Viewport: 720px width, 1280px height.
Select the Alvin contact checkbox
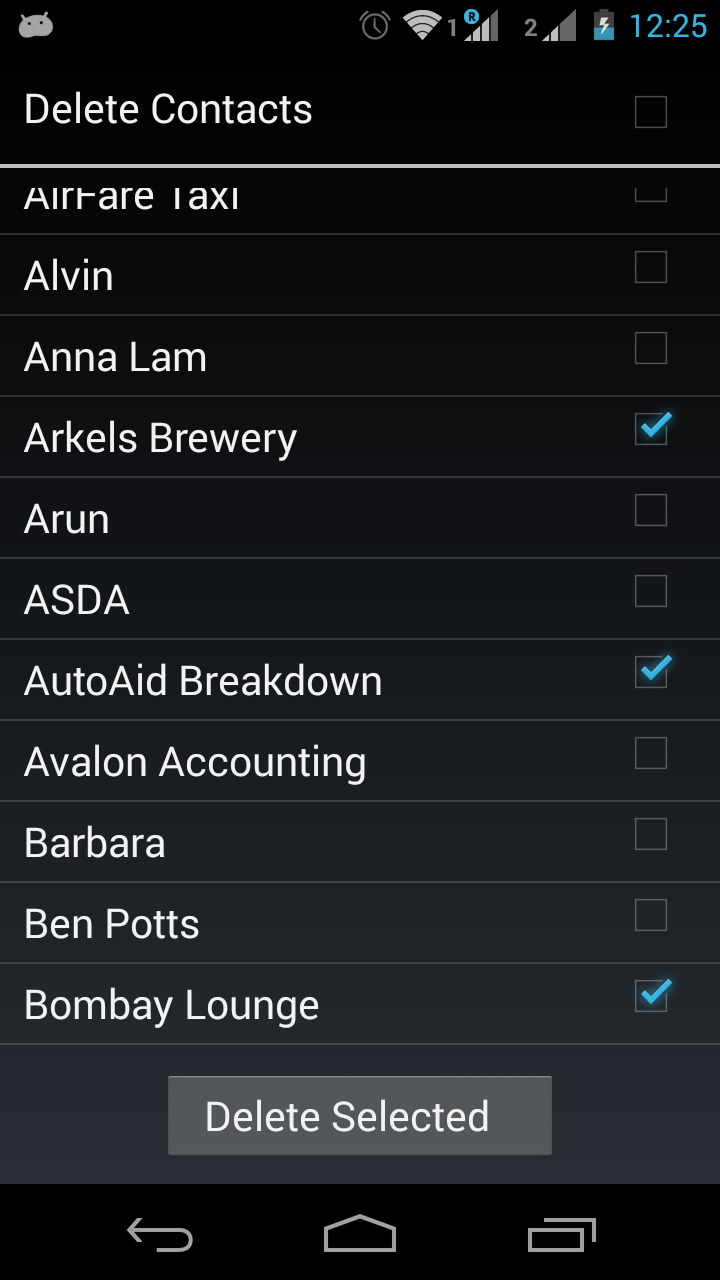650,267
